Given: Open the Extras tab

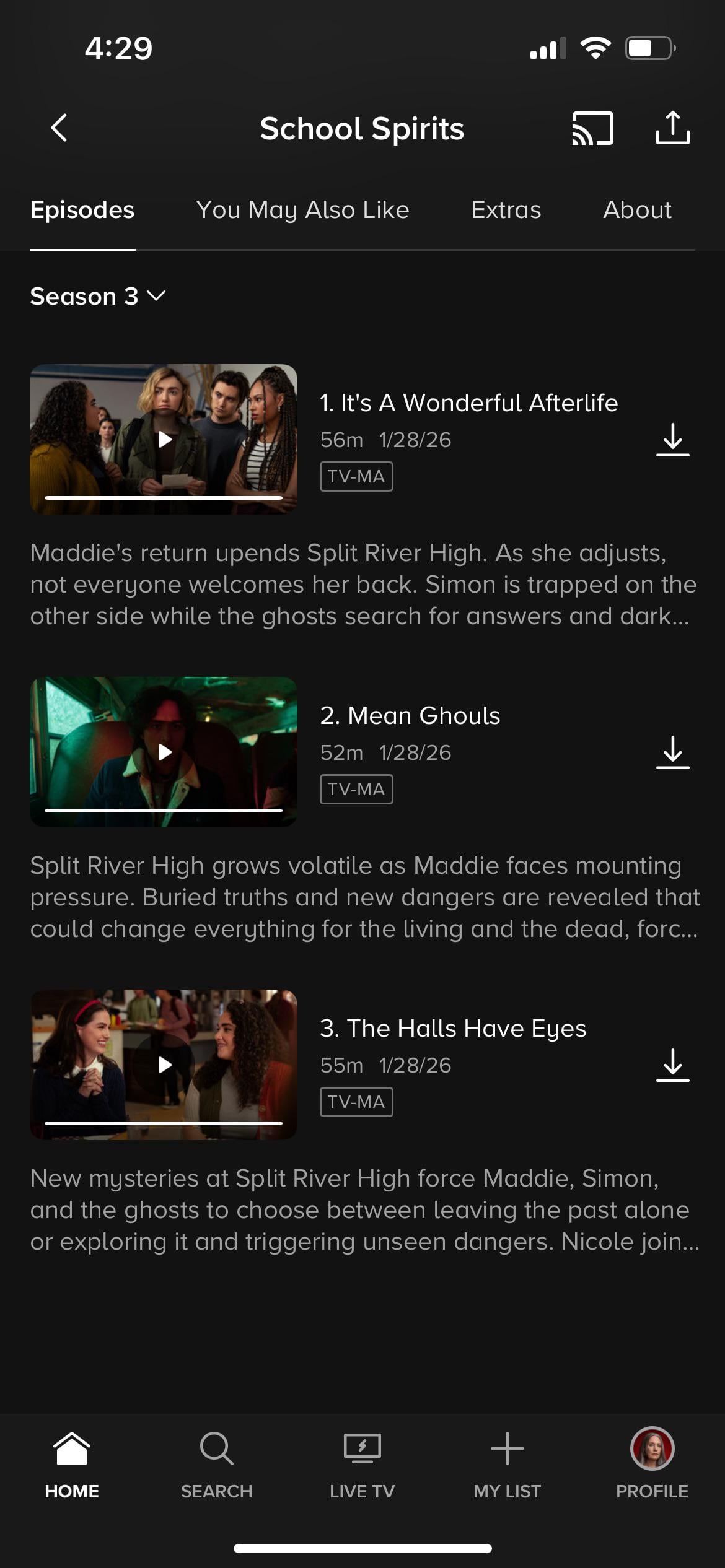Looking at the screenshot, I should tap(506, 210).
